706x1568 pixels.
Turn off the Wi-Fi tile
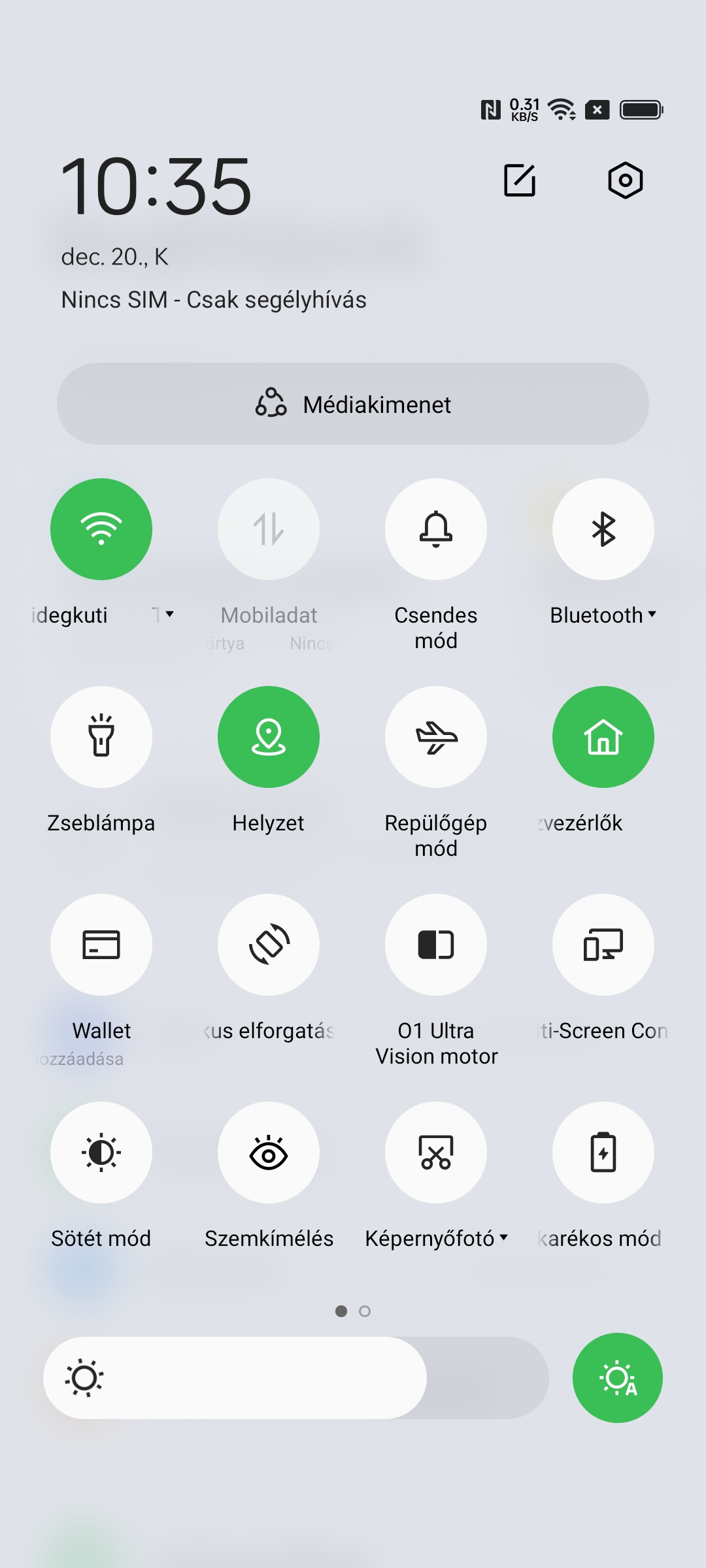(101, 529)
